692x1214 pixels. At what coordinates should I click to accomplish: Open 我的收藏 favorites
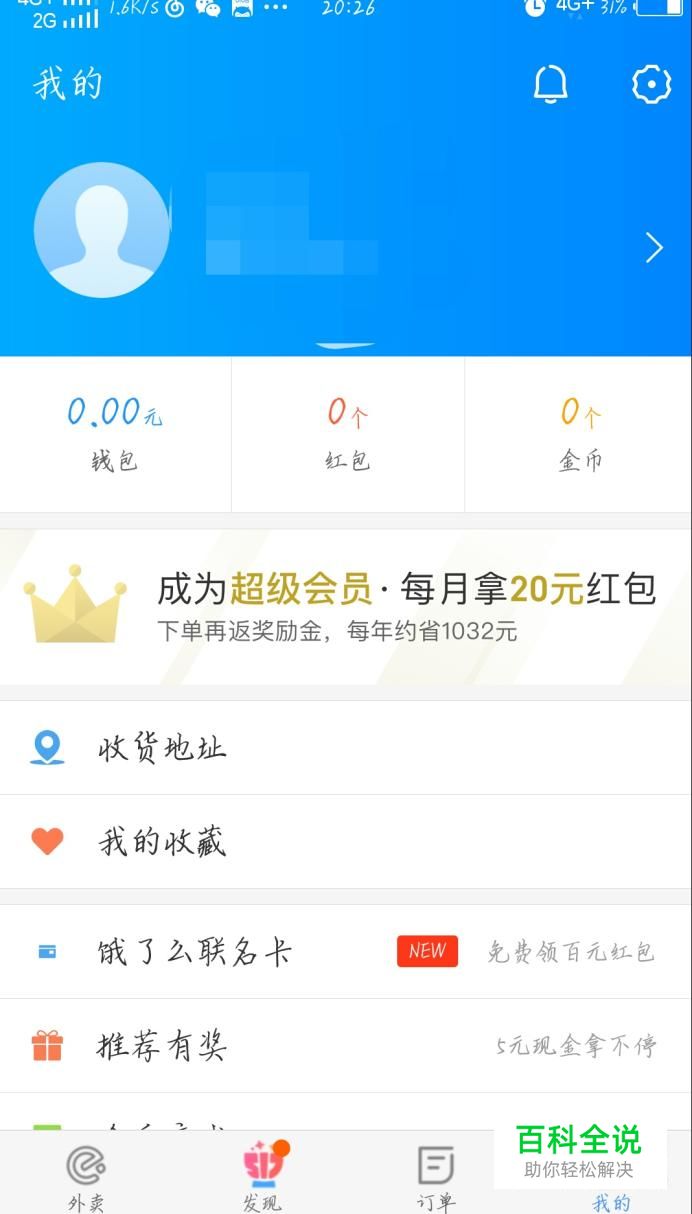tap(346, 842)
